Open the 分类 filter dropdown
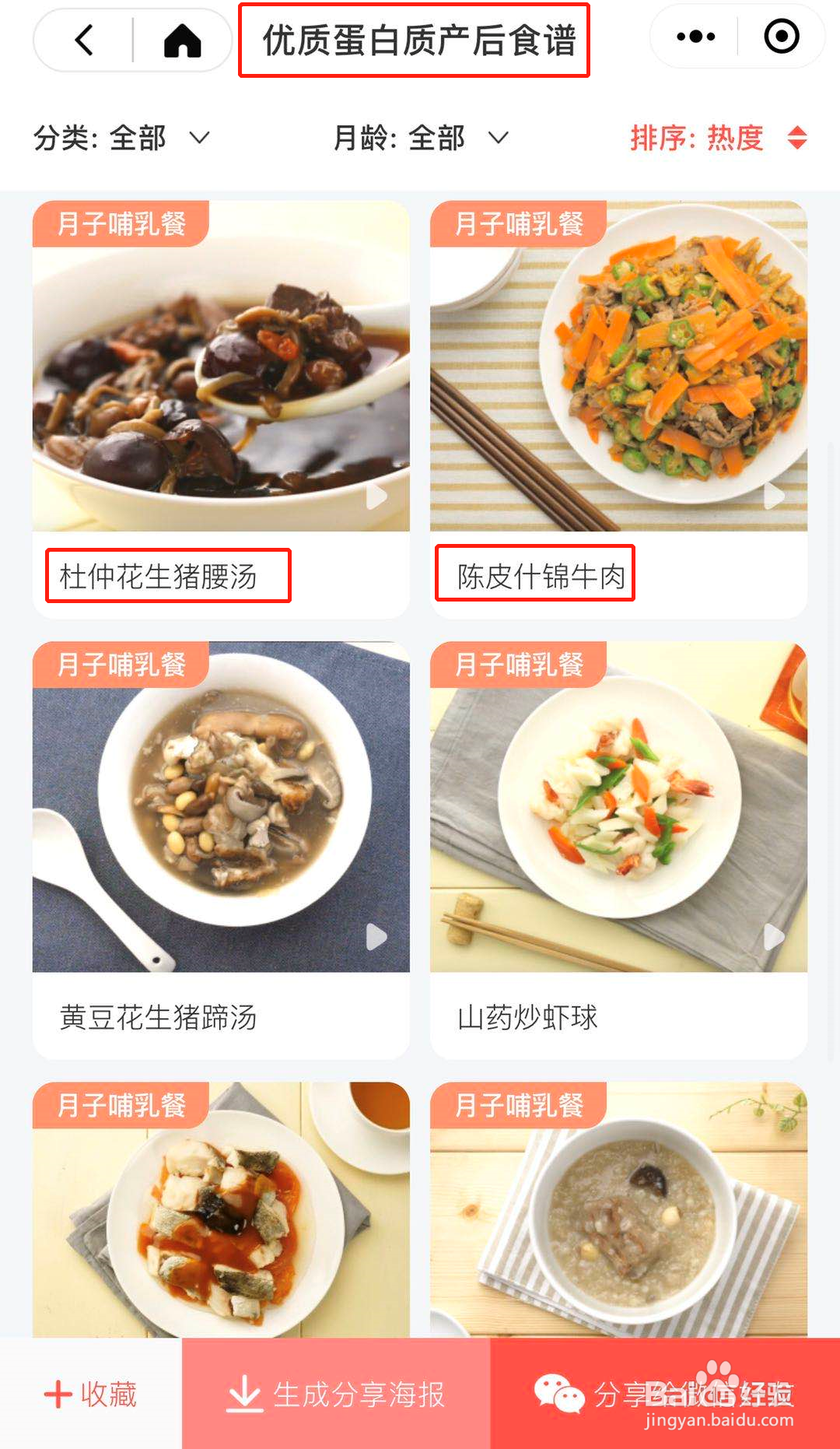 (121, 137)
